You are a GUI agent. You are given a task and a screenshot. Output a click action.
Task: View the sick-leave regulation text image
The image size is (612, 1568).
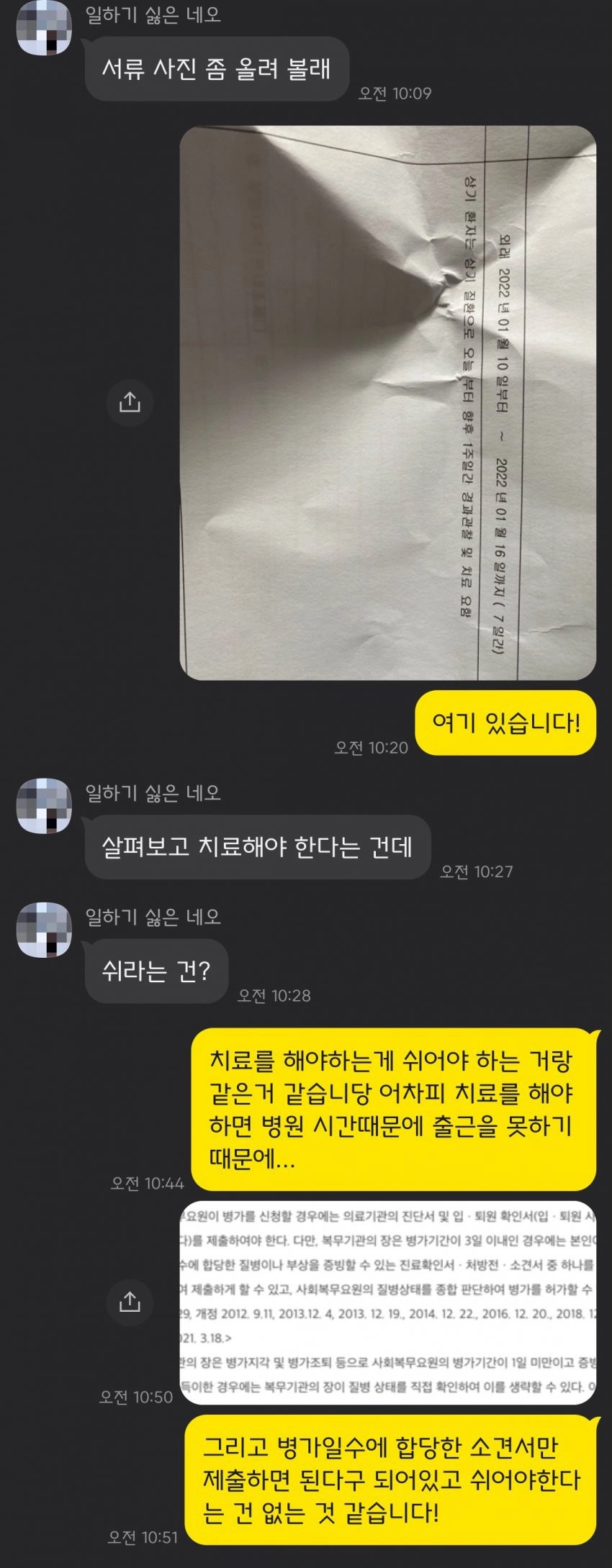(x=388, y=1302)
